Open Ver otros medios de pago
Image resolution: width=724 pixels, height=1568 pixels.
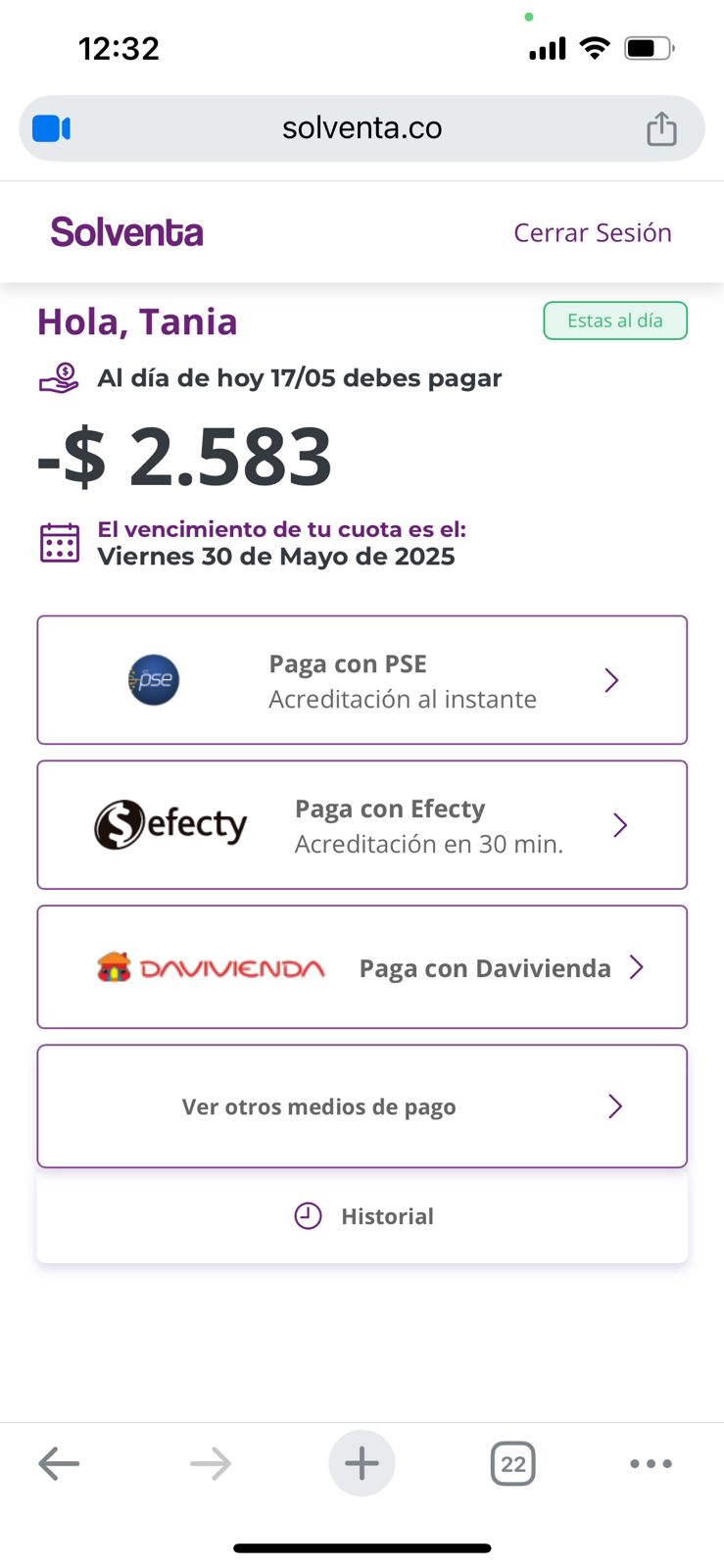362,1106
